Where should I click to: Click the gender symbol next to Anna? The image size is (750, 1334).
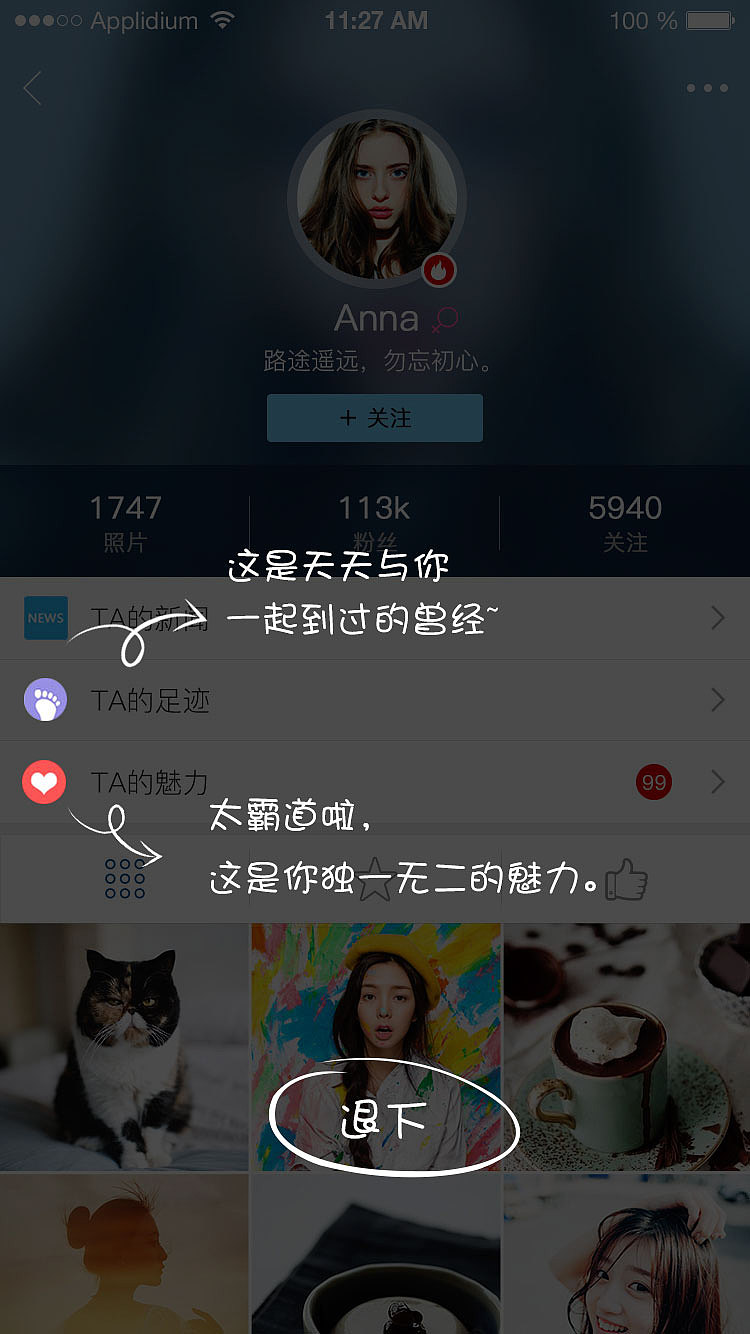click(440, 320)
